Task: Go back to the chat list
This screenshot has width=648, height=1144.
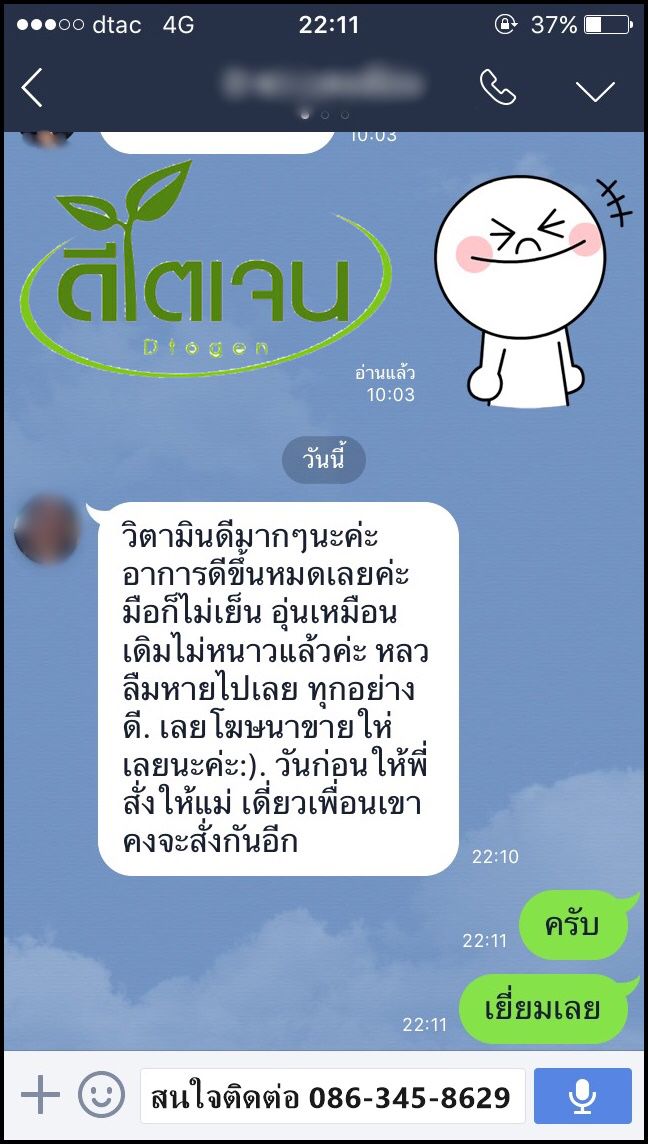Action: pos(33,88)
